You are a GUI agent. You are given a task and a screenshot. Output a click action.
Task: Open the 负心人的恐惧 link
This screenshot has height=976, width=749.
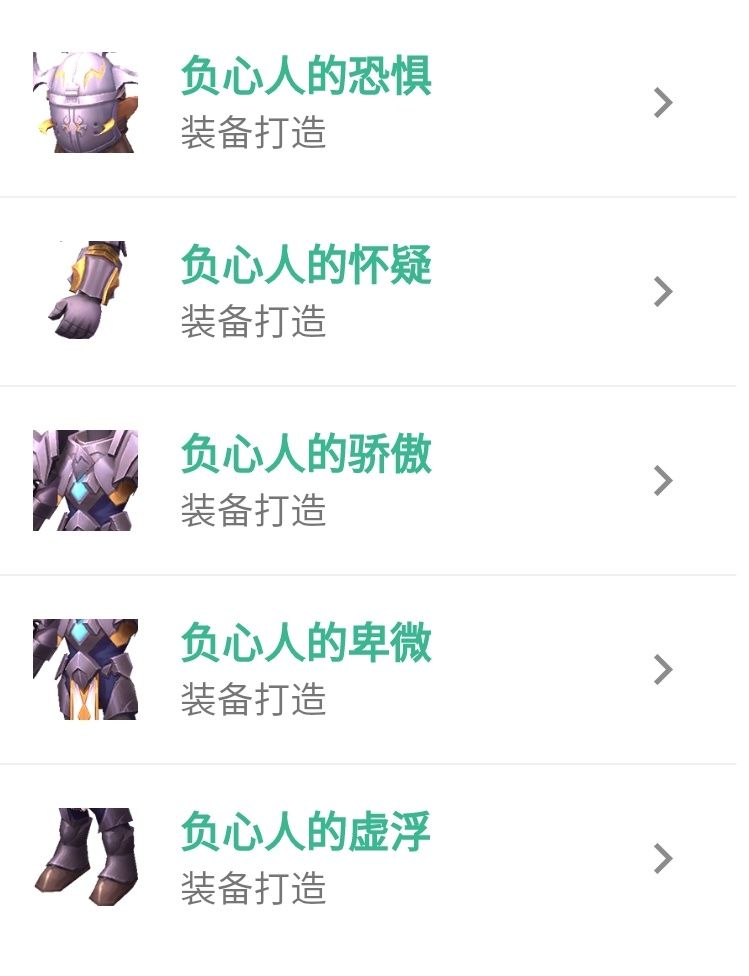(x=306, y=76)
